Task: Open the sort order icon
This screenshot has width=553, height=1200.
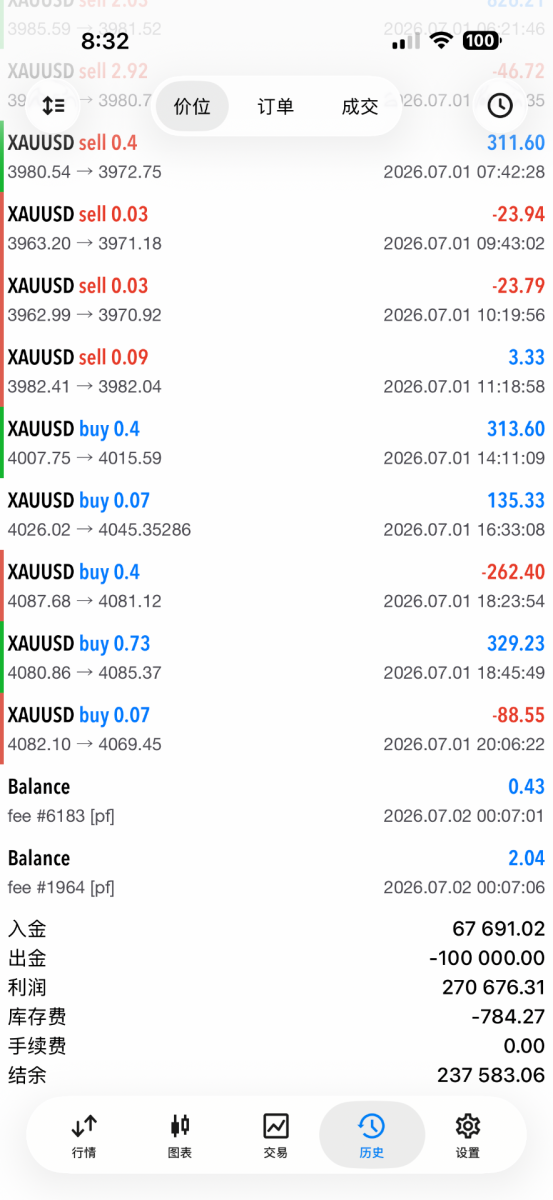Action: pos(53,105)
